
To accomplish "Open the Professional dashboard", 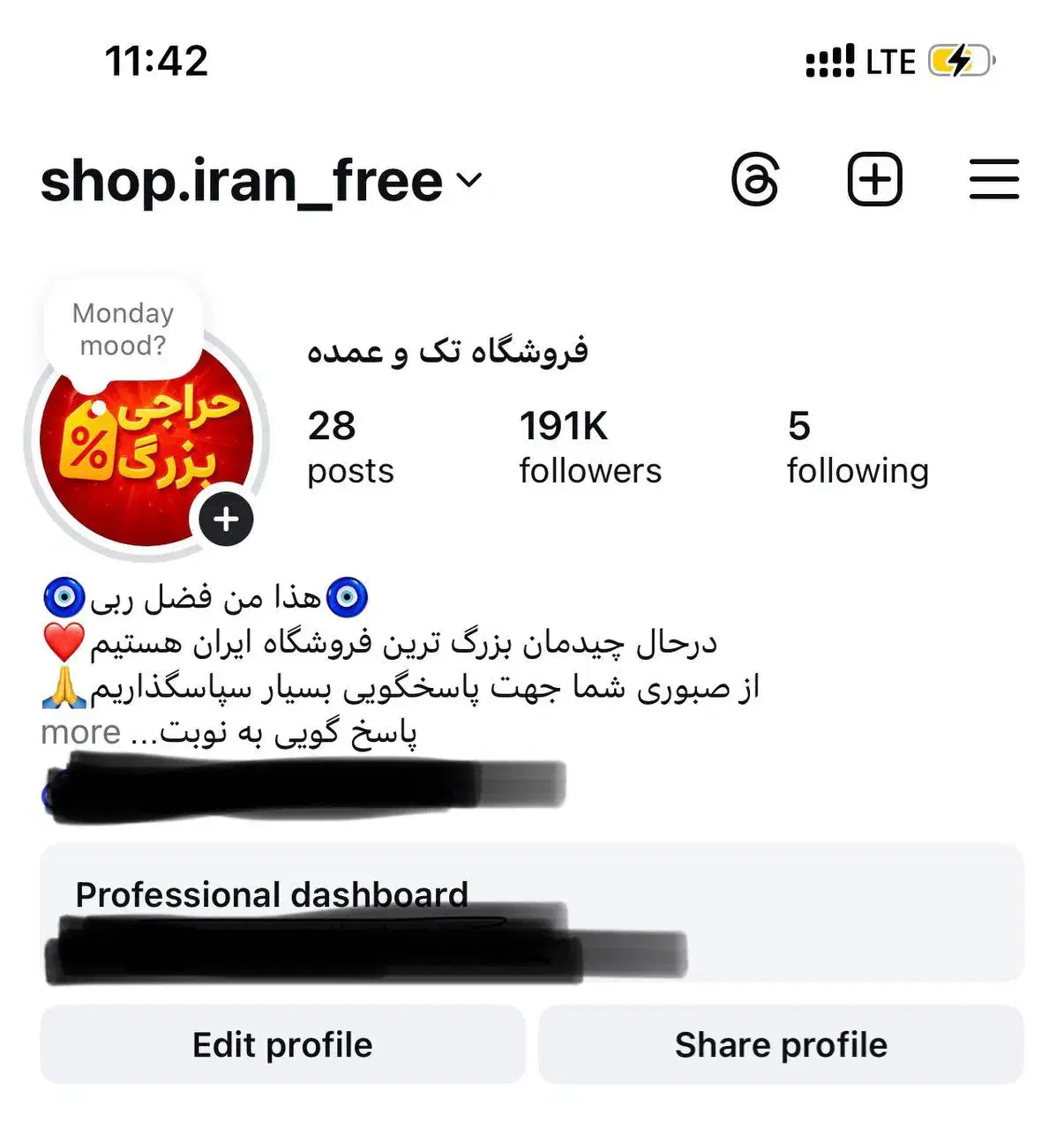I will [x=272, y=894].
